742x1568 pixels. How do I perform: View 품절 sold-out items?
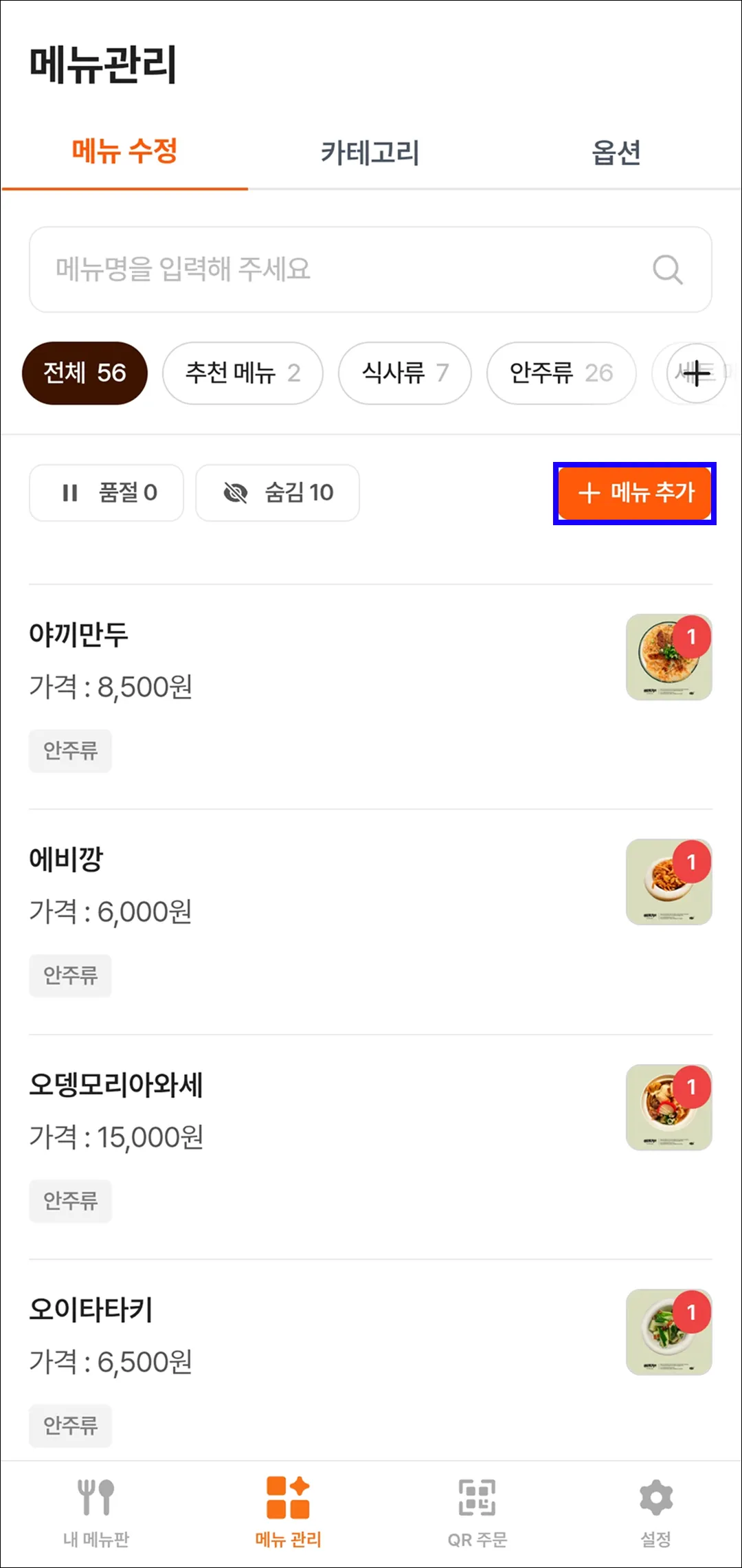pos(106,493)
